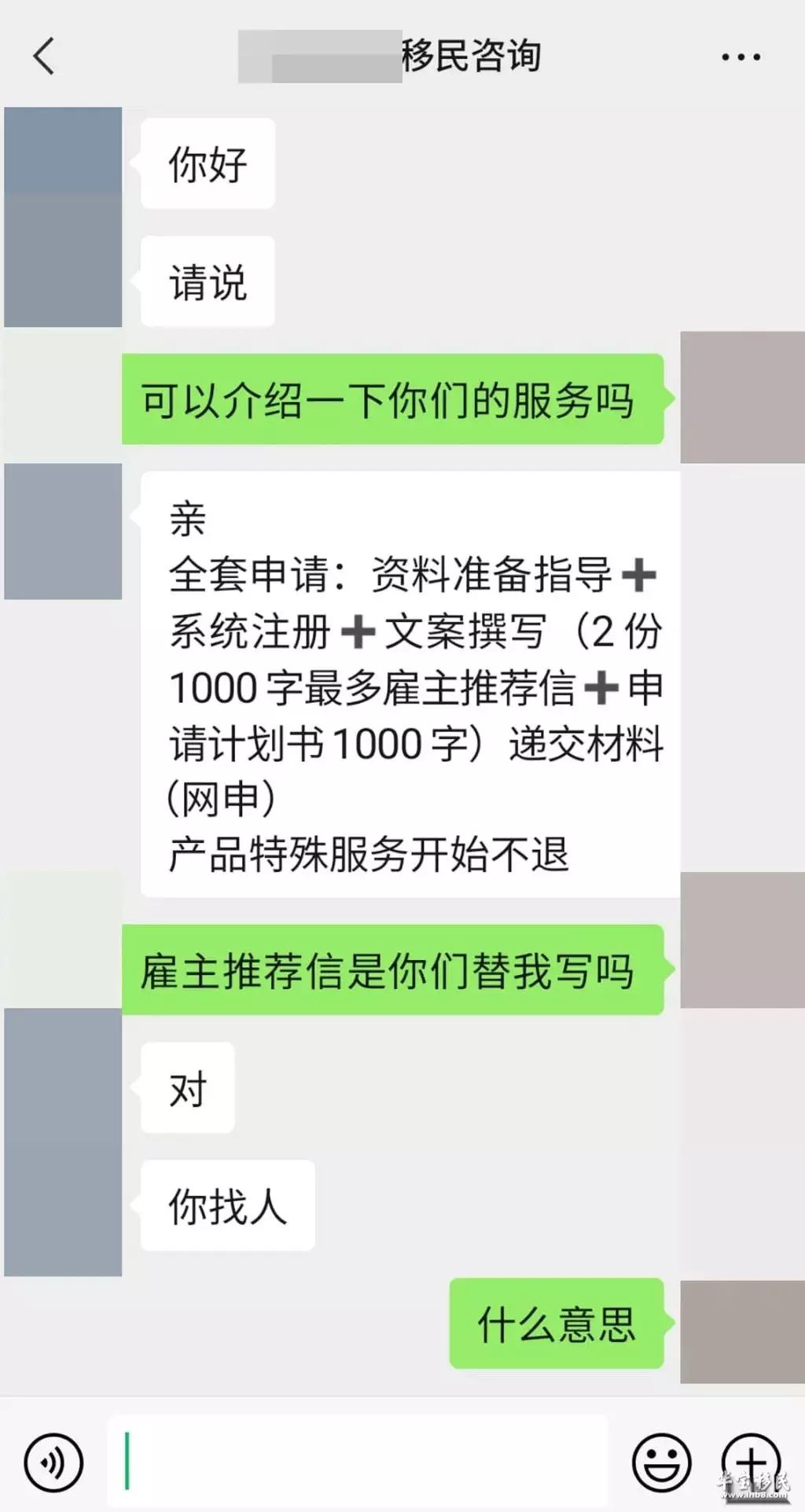This screenshot has height=1512, width=805.
Task: Focus the message text field
Action: (358, 1461)
